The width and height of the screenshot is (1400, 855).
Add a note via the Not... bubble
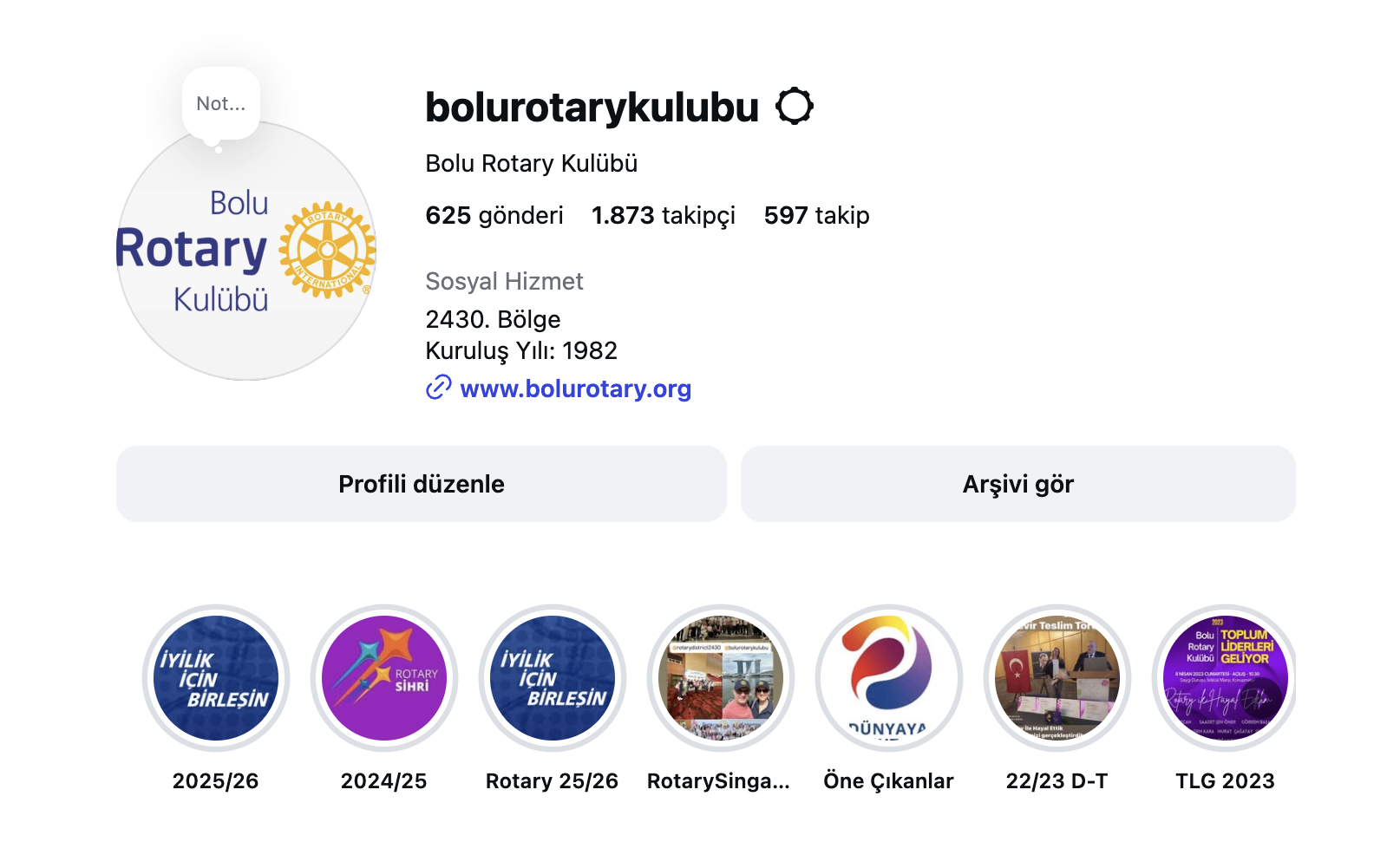click(220, 103)
